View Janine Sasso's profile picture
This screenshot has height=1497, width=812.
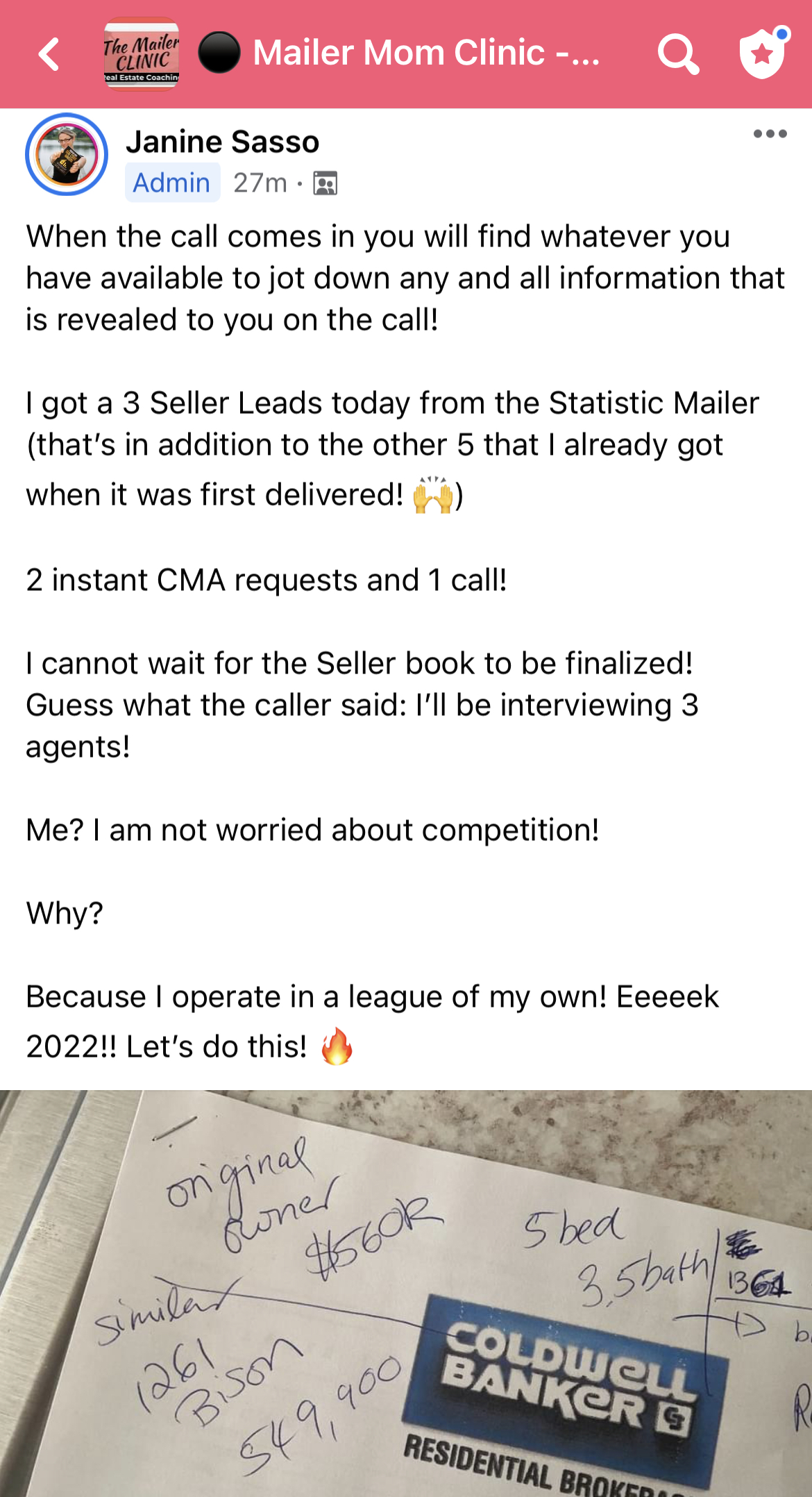click(67, 154)
